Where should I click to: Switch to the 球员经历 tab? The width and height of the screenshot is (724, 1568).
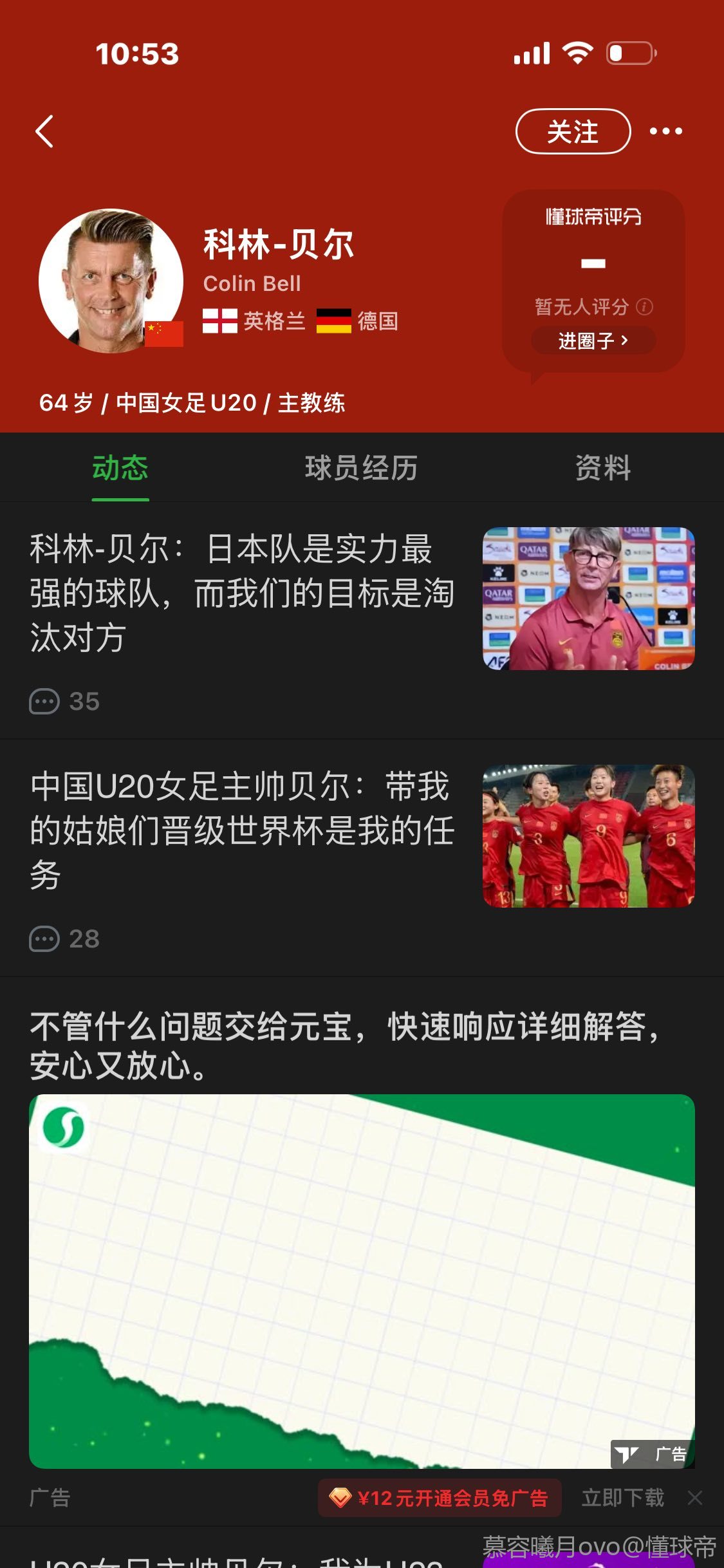[x=361, y=468]
